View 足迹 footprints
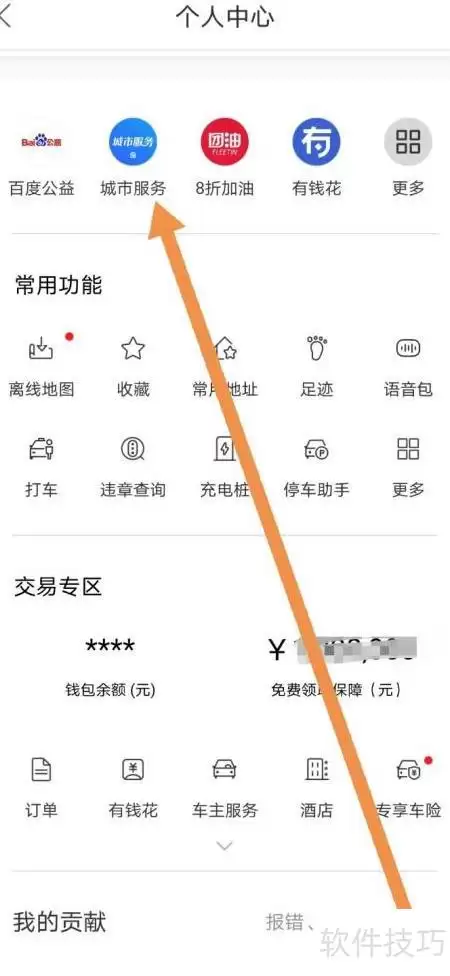Viewport: 450px width, 976px height. click(316, 367)
